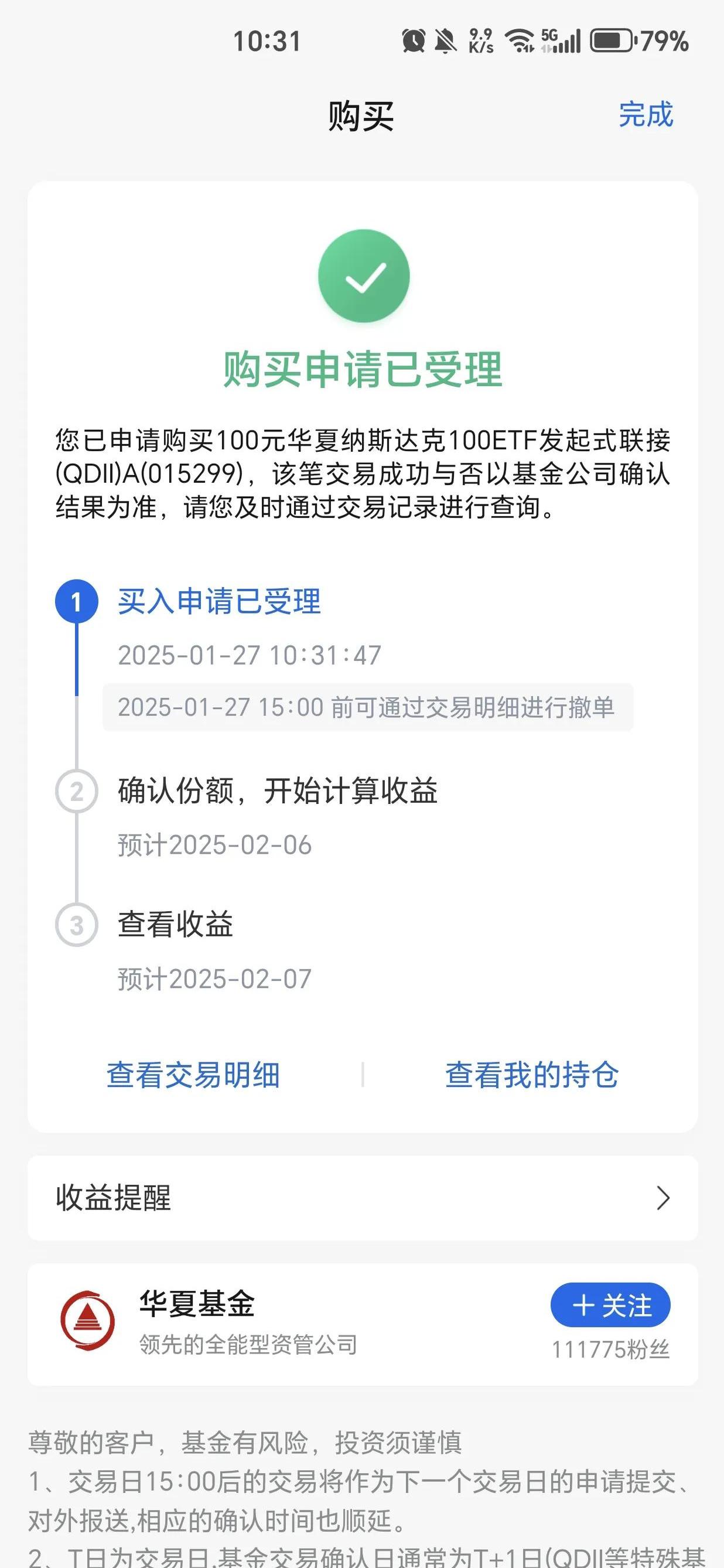
Task: Tap step 1 circle 买入申请已受理
Action: pyautogui.click(x=77, y=602)
